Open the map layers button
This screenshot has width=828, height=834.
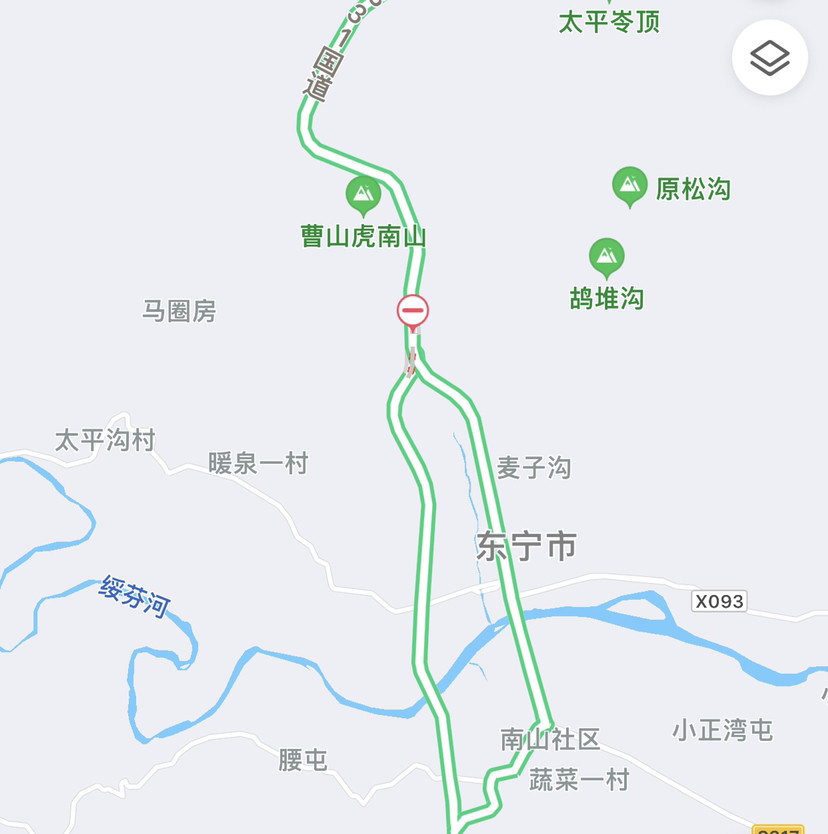pyautogui.click(x=769, y=58)
